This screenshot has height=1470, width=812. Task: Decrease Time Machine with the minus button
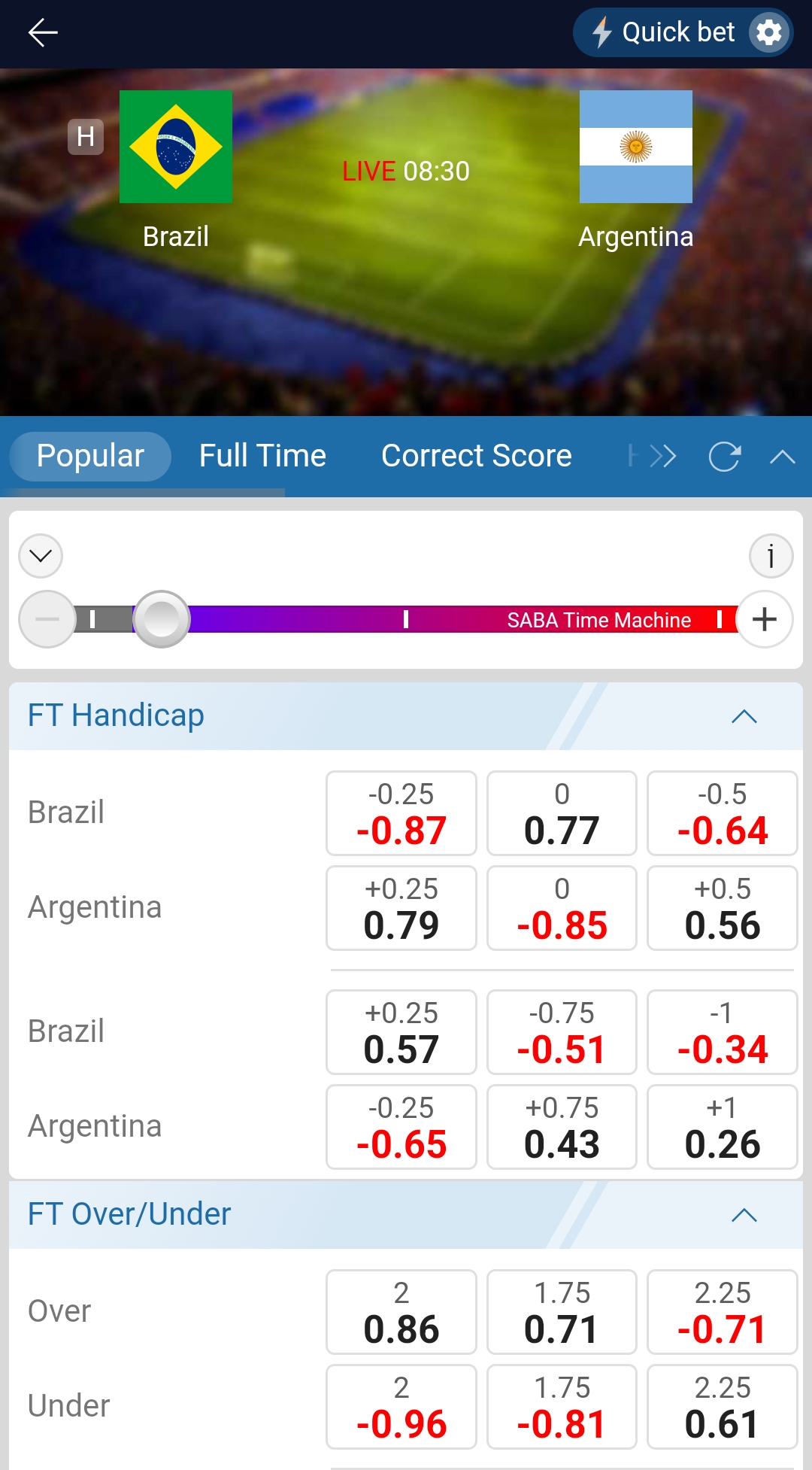click(x=47, y=619)
